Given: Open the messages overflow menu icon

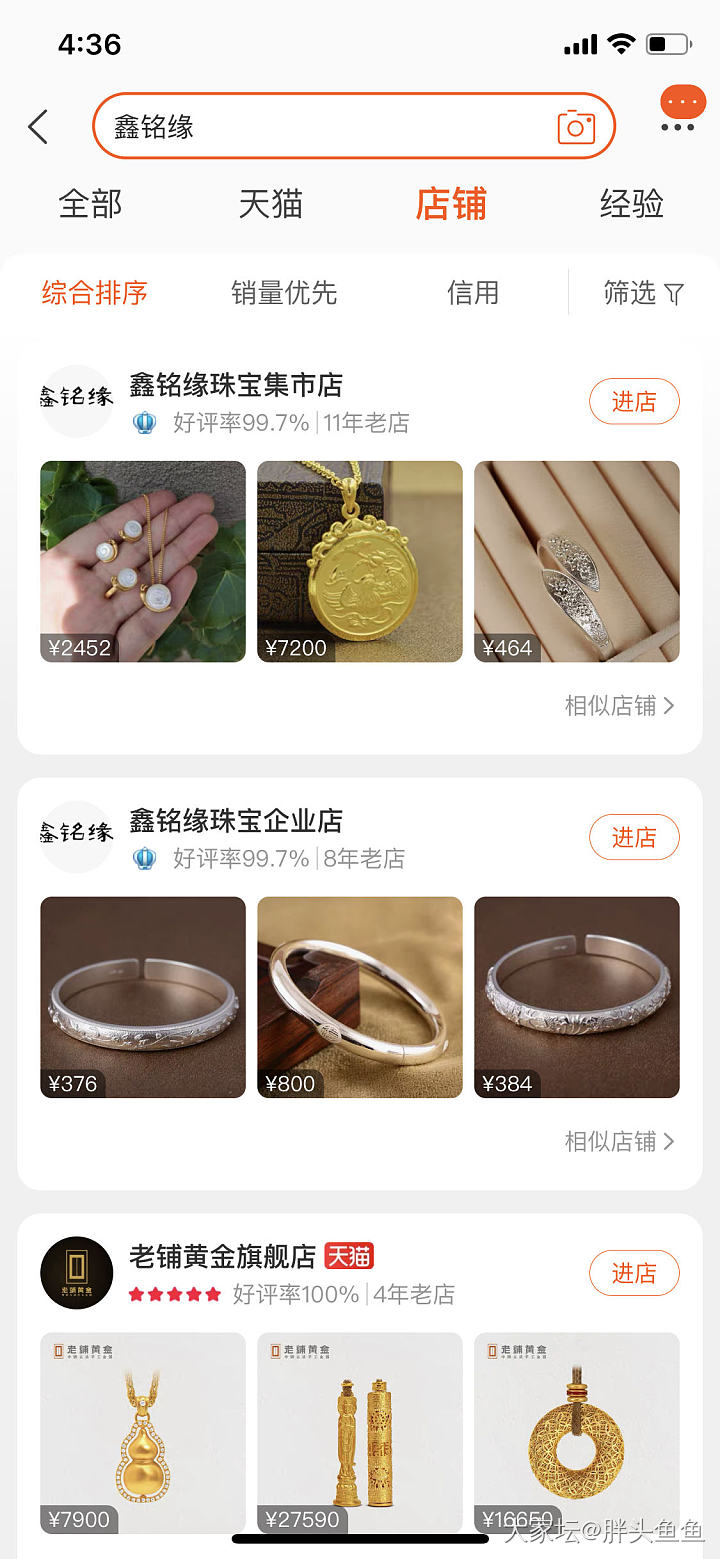Looking at the screenshot, I should point(680,110).
